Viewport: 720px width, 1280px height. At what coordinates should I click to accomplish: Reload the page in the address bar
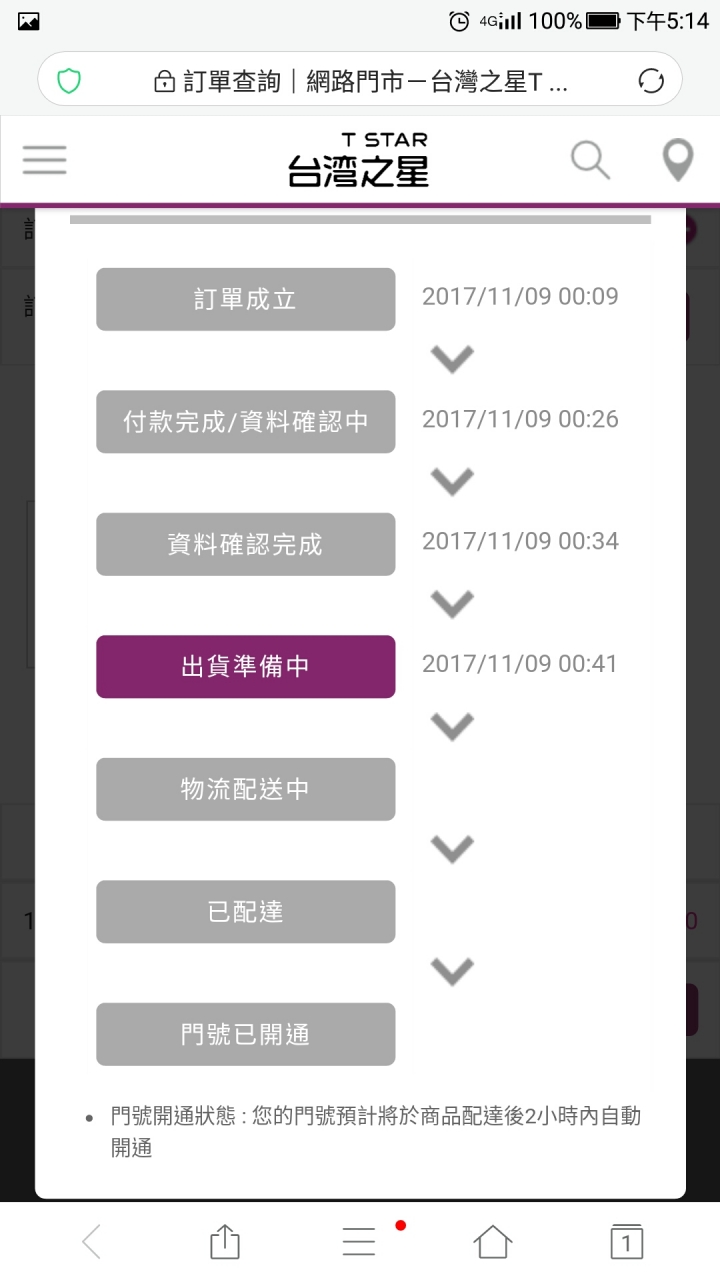pyautogui.click(x=651, y=81)
